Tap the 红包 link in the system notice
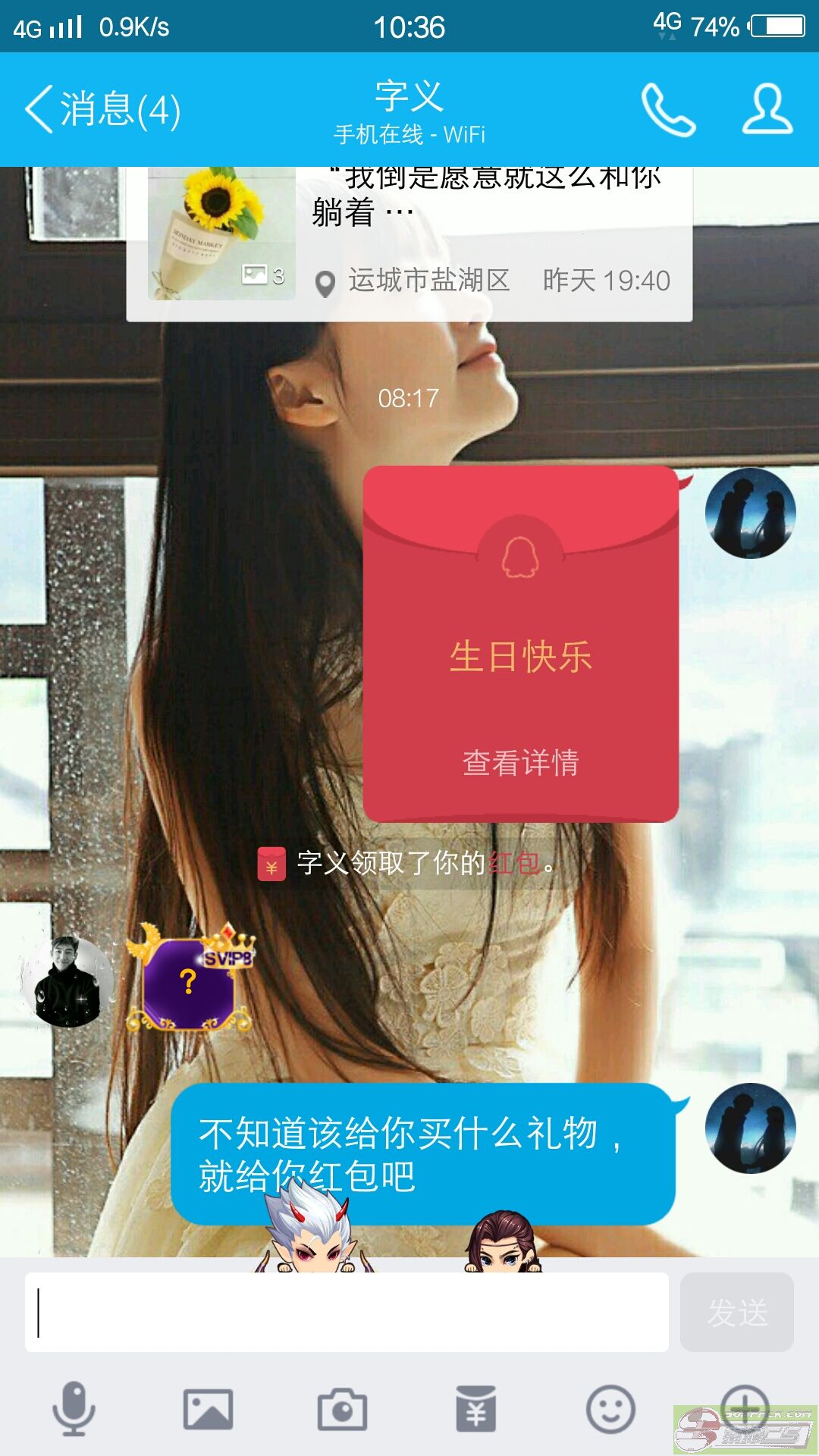The height and width of the screenshot is (1456, 819). pyautogui.click(x=514, y=863)
